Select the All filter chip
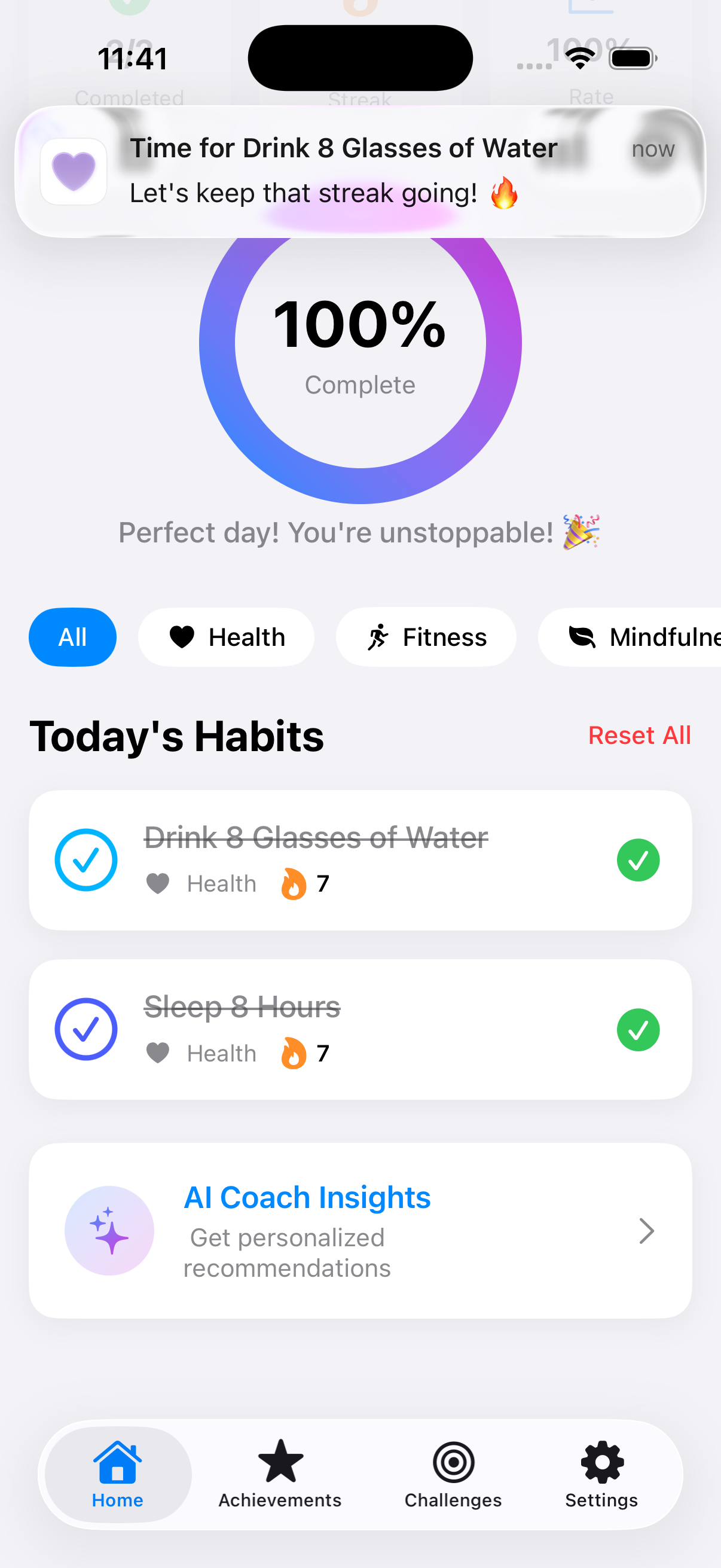The image size is (721, 1568). click(x=72, y=637)
